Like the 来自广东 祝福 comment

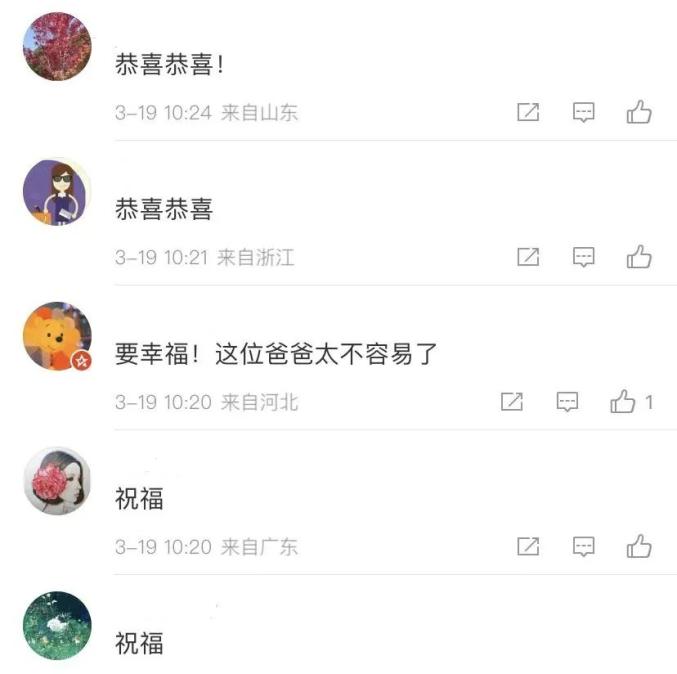[639, 546]
